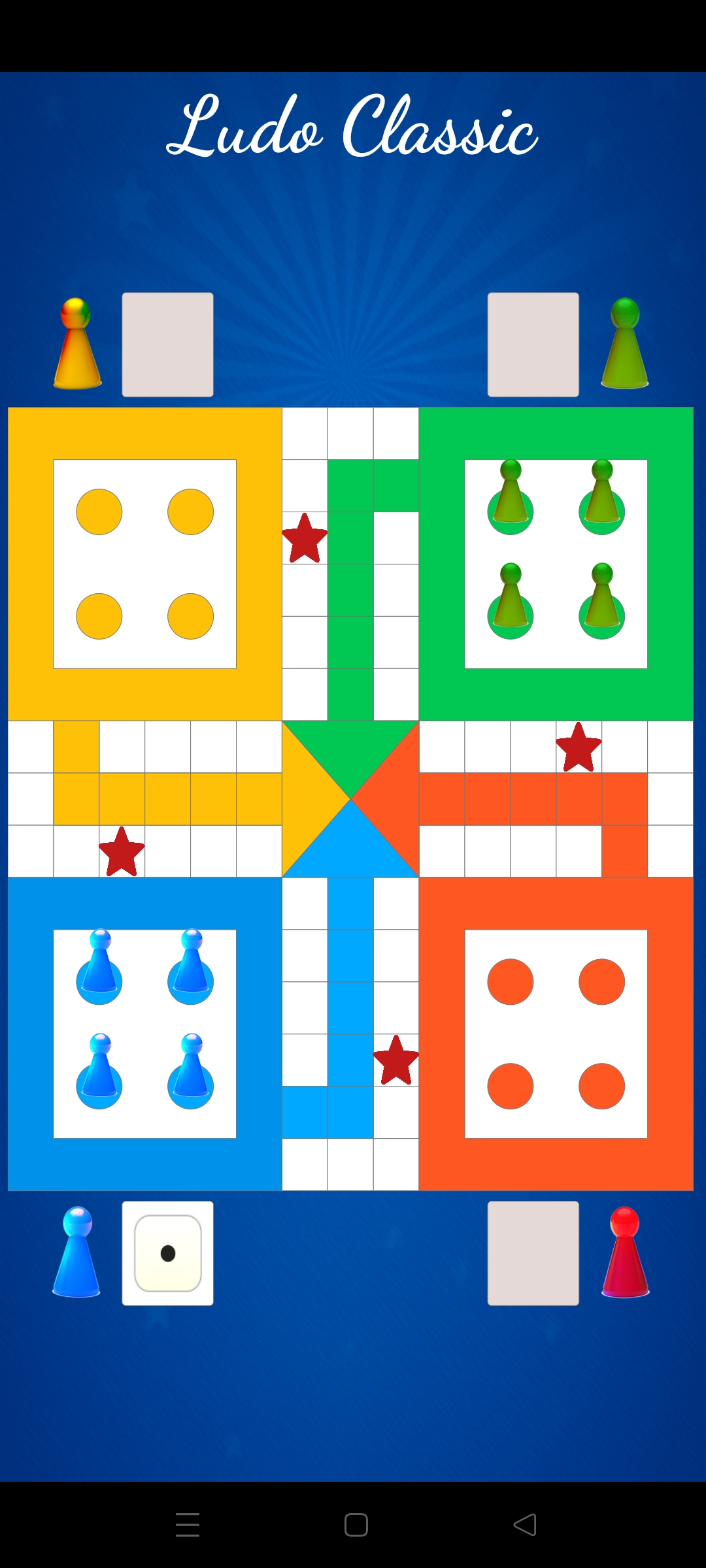Select the top-right blue pawn in base

191,967
